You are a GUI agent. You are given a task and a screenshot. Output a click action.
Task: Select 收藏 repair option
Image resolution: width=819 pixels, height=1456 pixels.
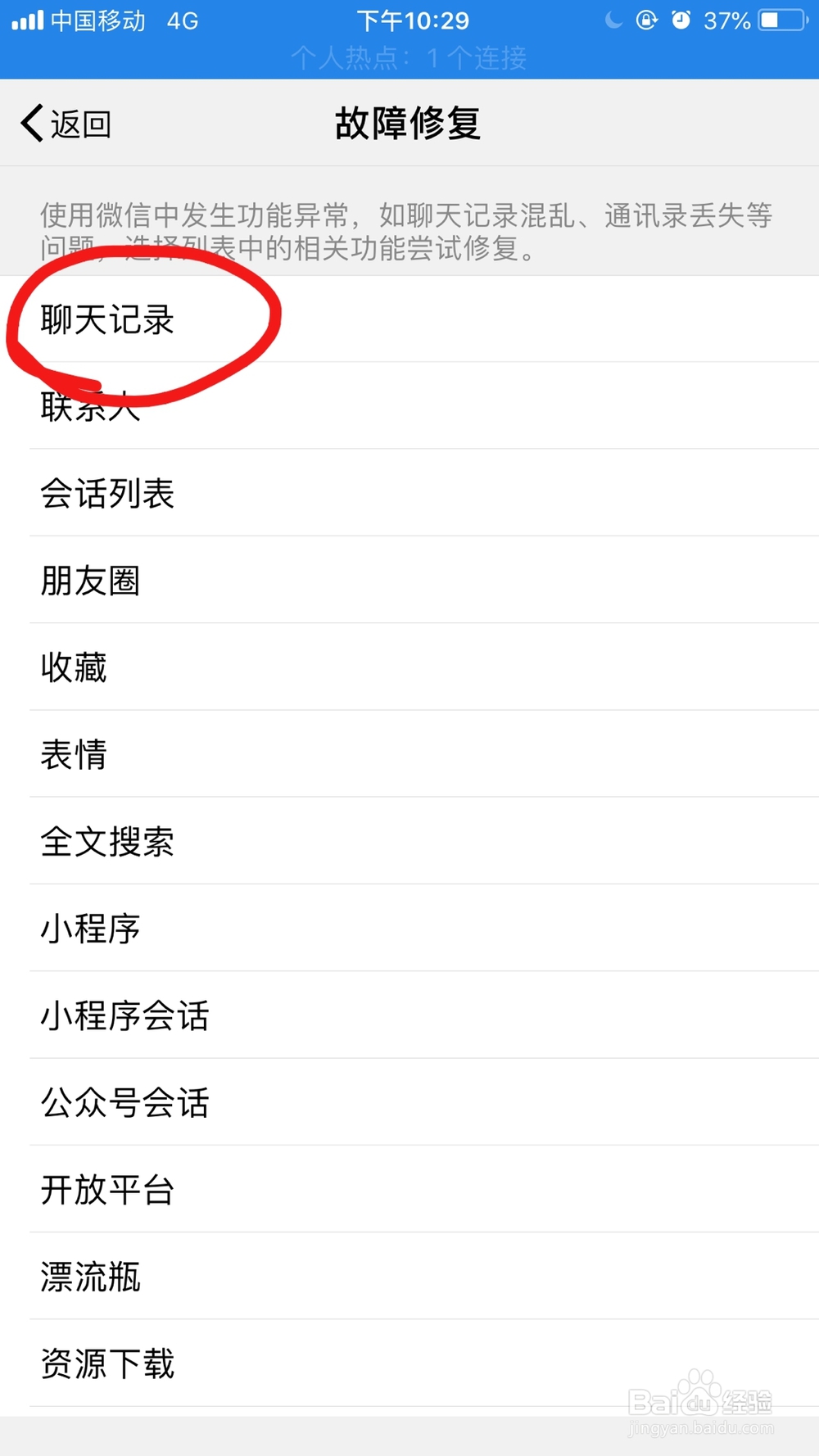click(74, 667)
